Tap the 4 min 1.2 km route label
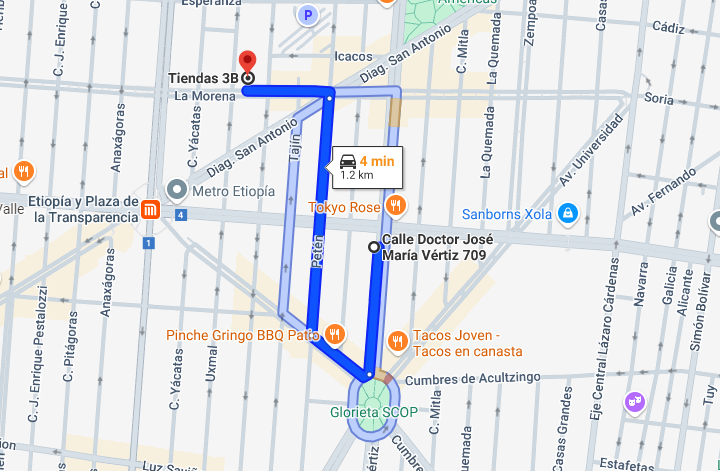Viewport: 720px width, 471px height. tap(367, 168)
